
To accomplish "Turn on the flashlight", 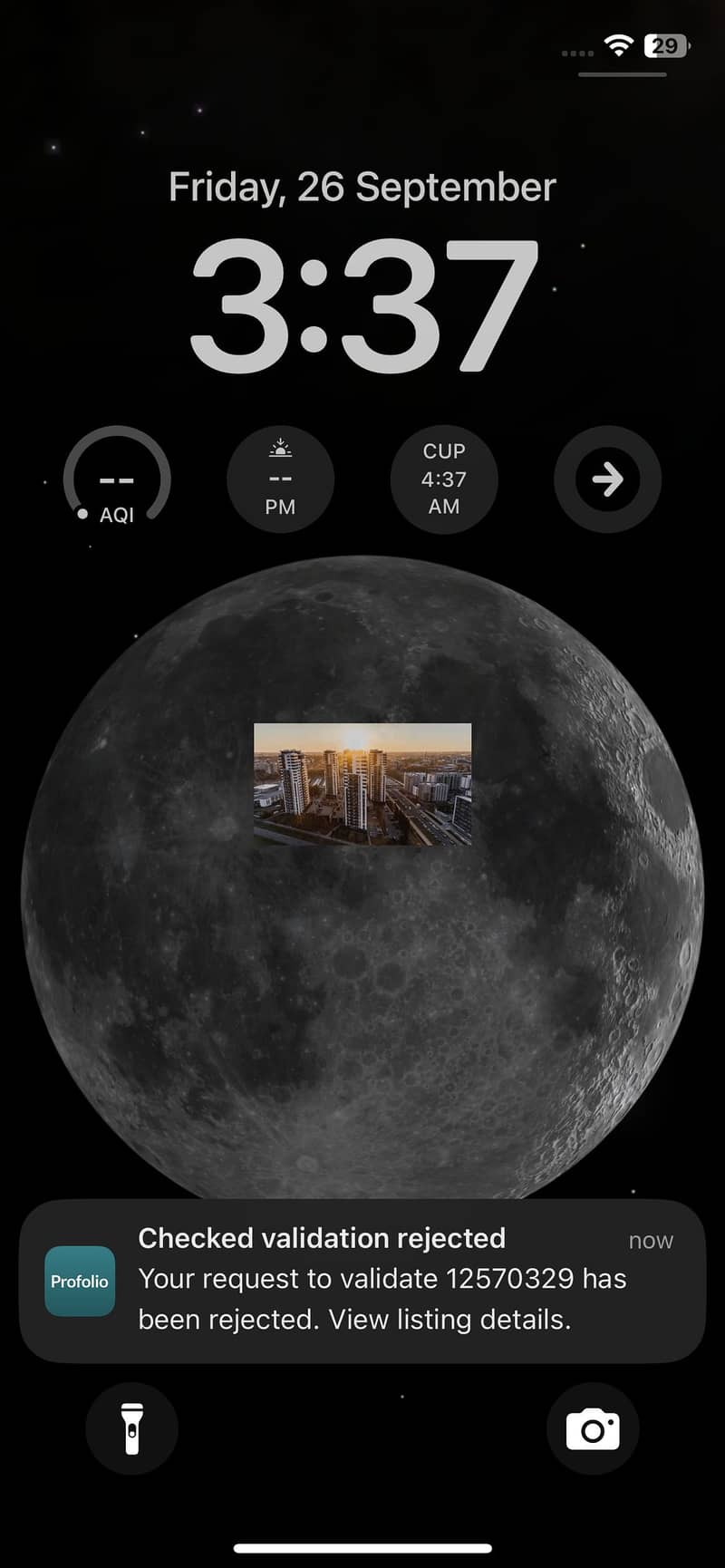I will (x=132, y=1428).
